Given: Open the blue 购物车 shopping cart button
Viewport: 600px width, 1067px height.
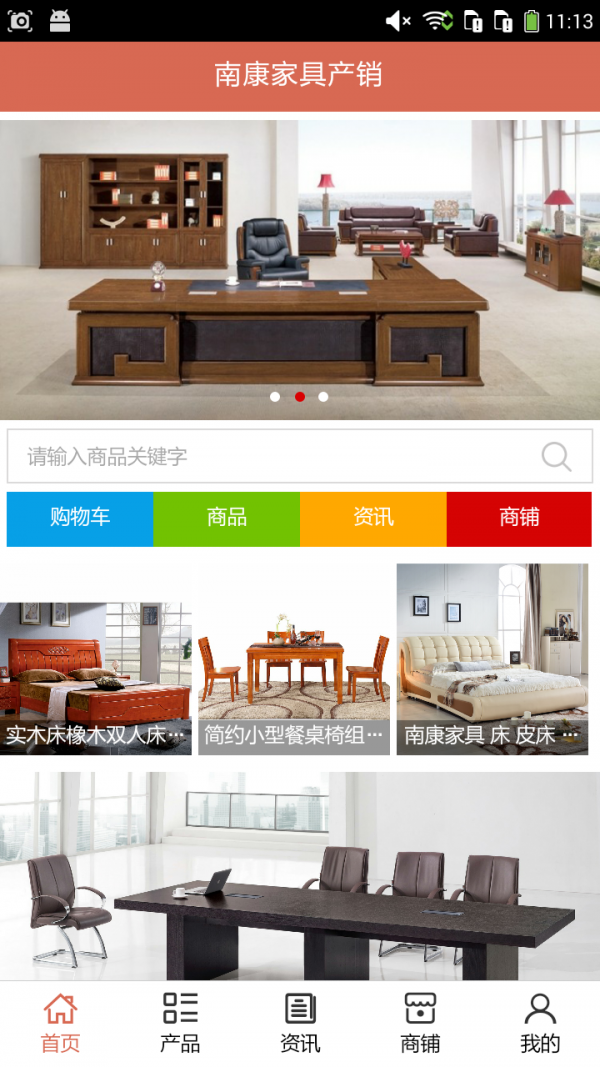Looking at the screenshot, I should pos(80,518).
